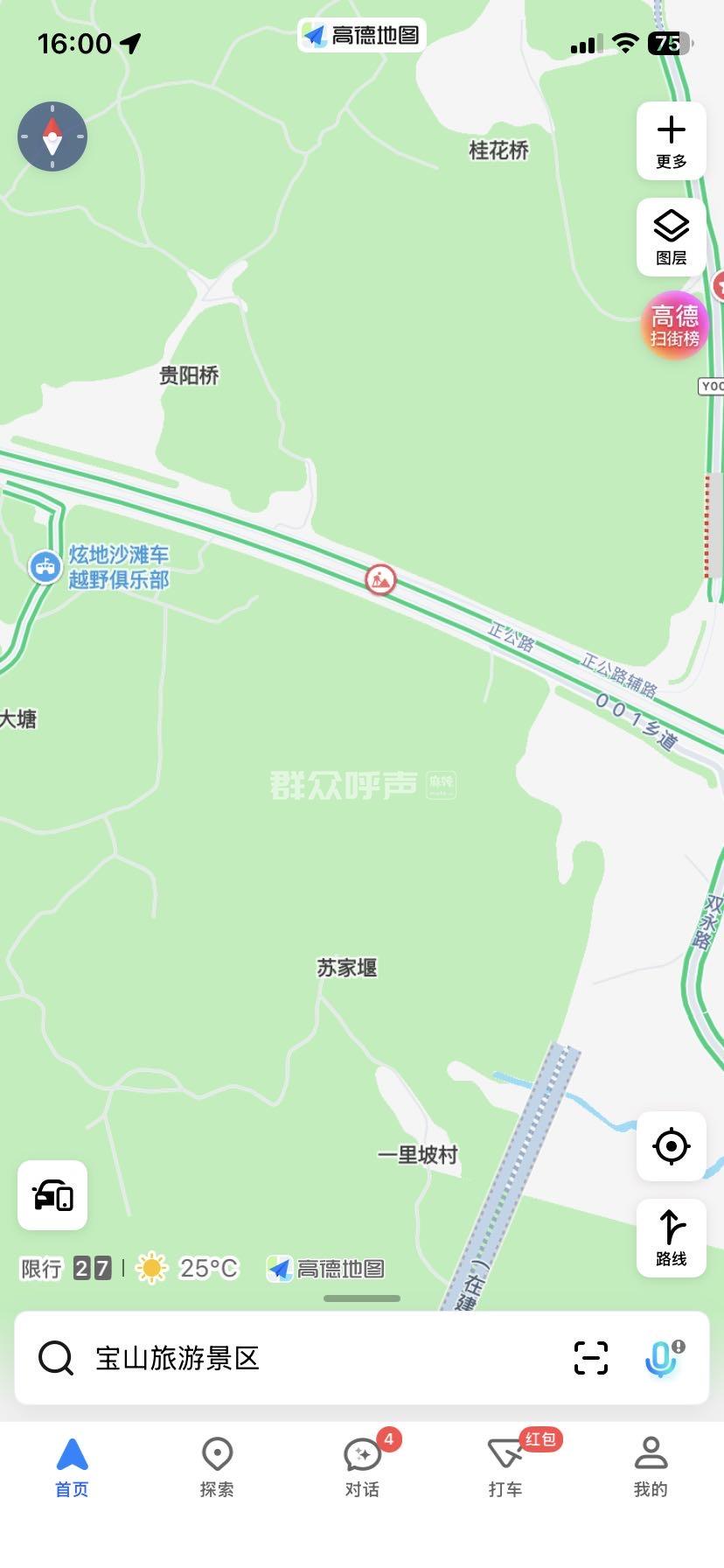Screen dimensions: 724x1568
Task: Tap the road construction marker on 正公路
Action: tap(380, 579)
